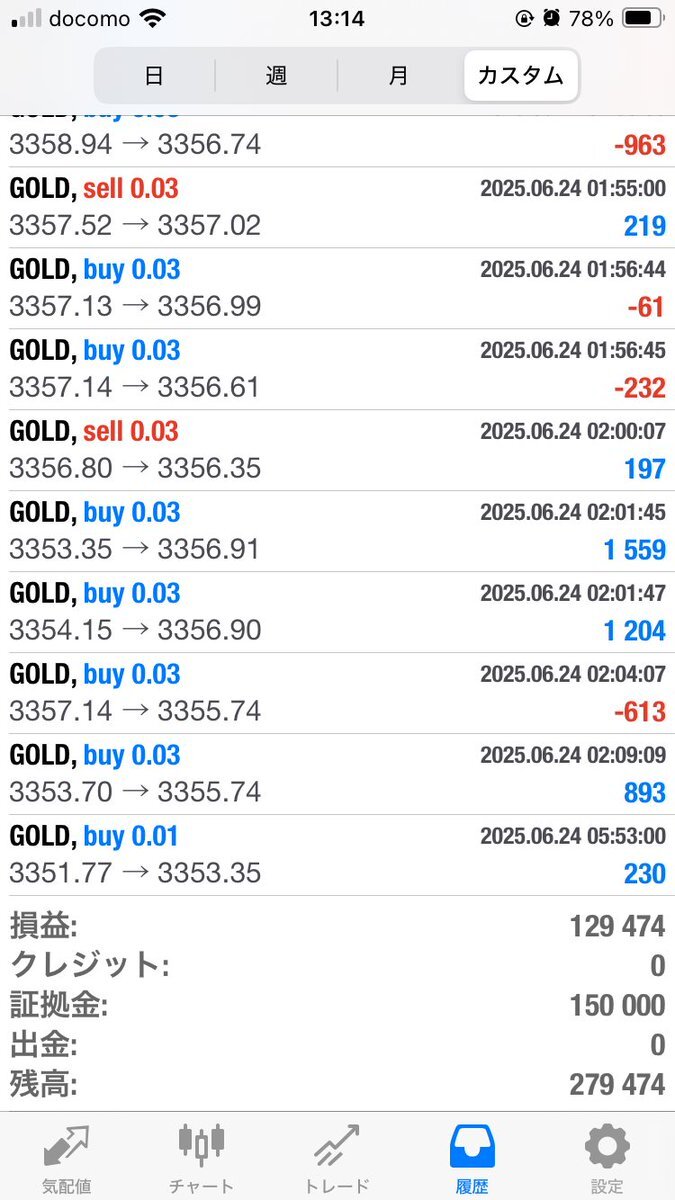Choose the 月 period segment

tap(399, 75)
